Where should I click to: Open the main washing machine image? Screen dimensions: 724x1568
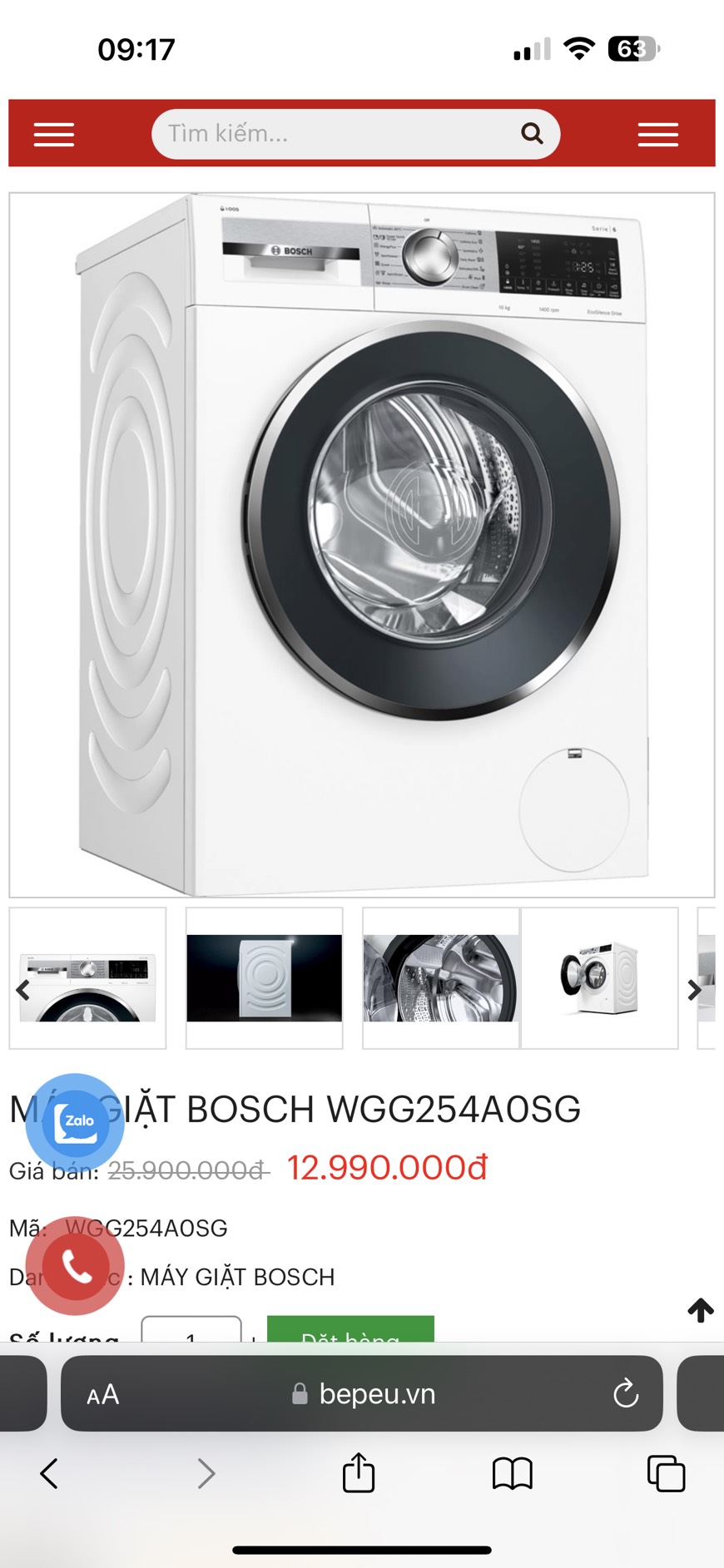[362, 545]
